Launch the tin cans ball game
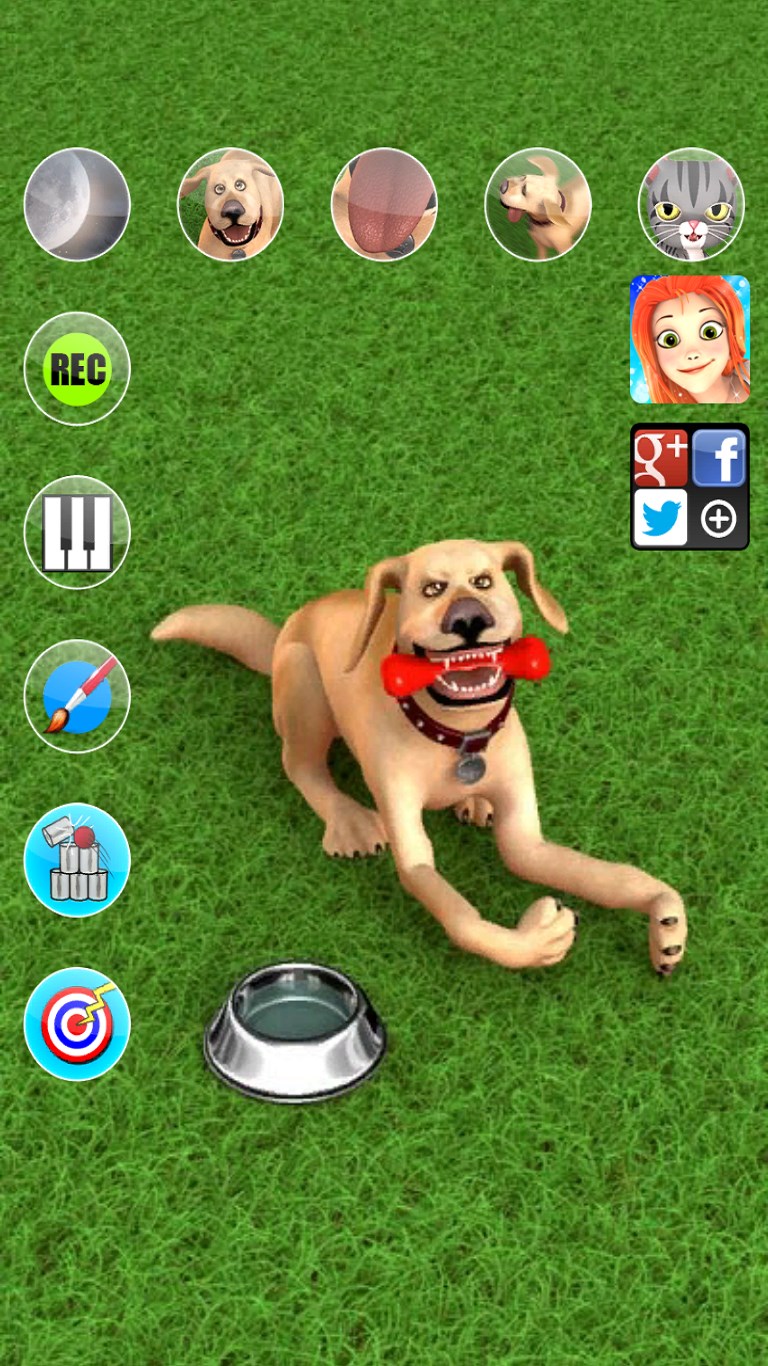This screenshot has height=1366, width=768. tap(77, 860)
